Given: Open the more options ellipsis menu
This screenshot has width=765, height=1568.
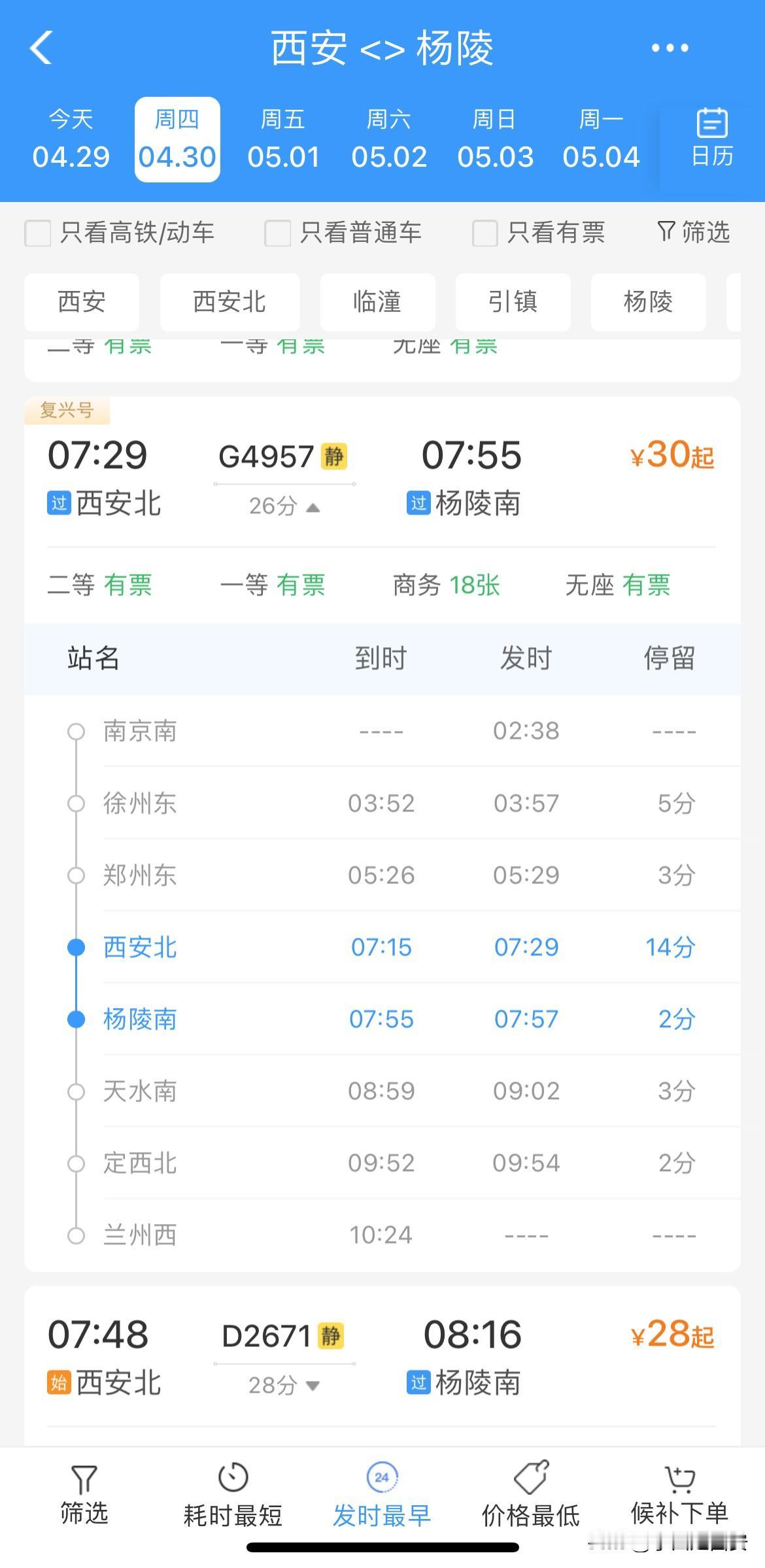Looking at the screenshot, I should tap(670, 48).
